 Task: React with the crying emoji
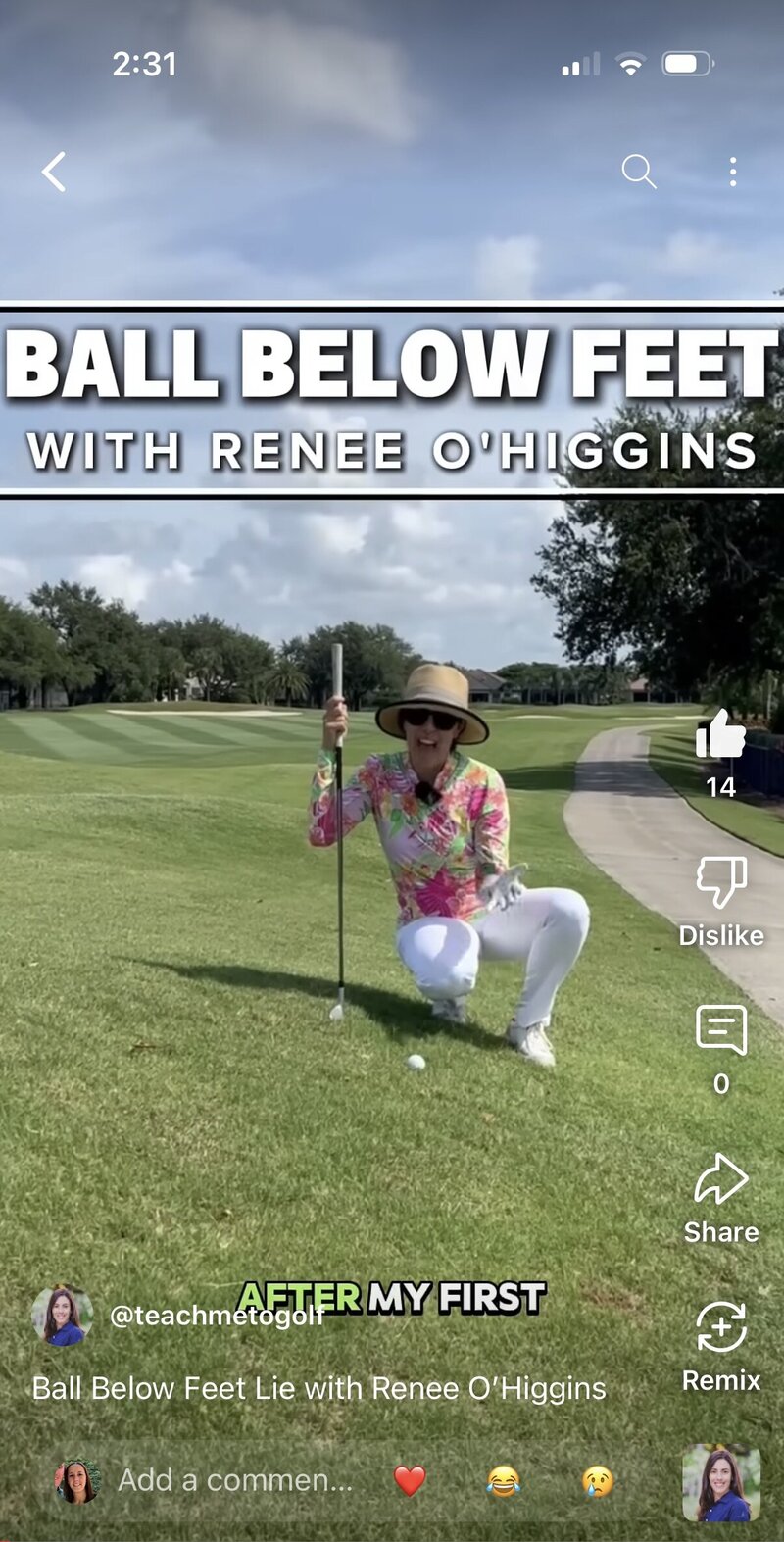pos(598,1480)
